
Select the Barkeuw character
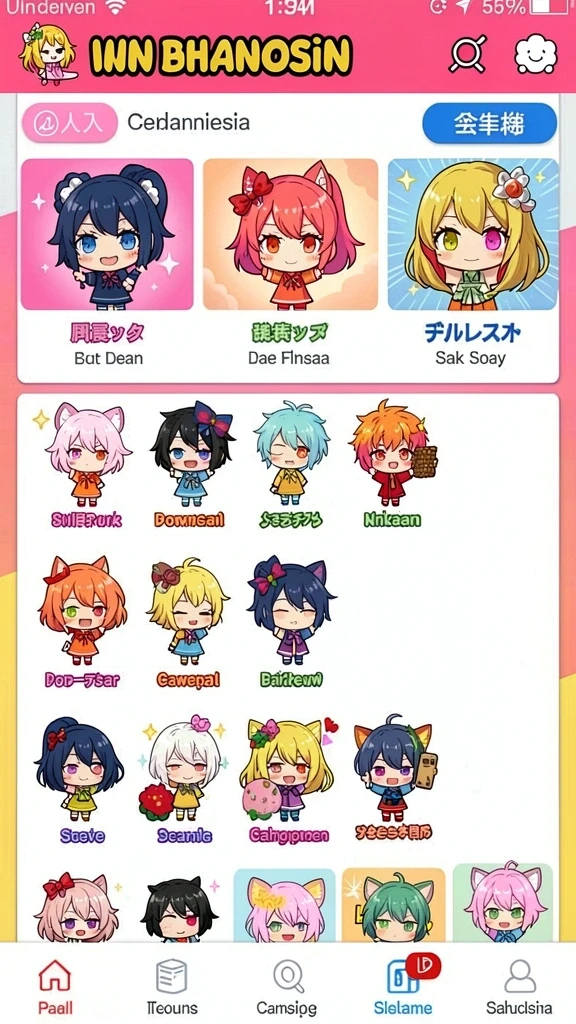coord(291,622)
